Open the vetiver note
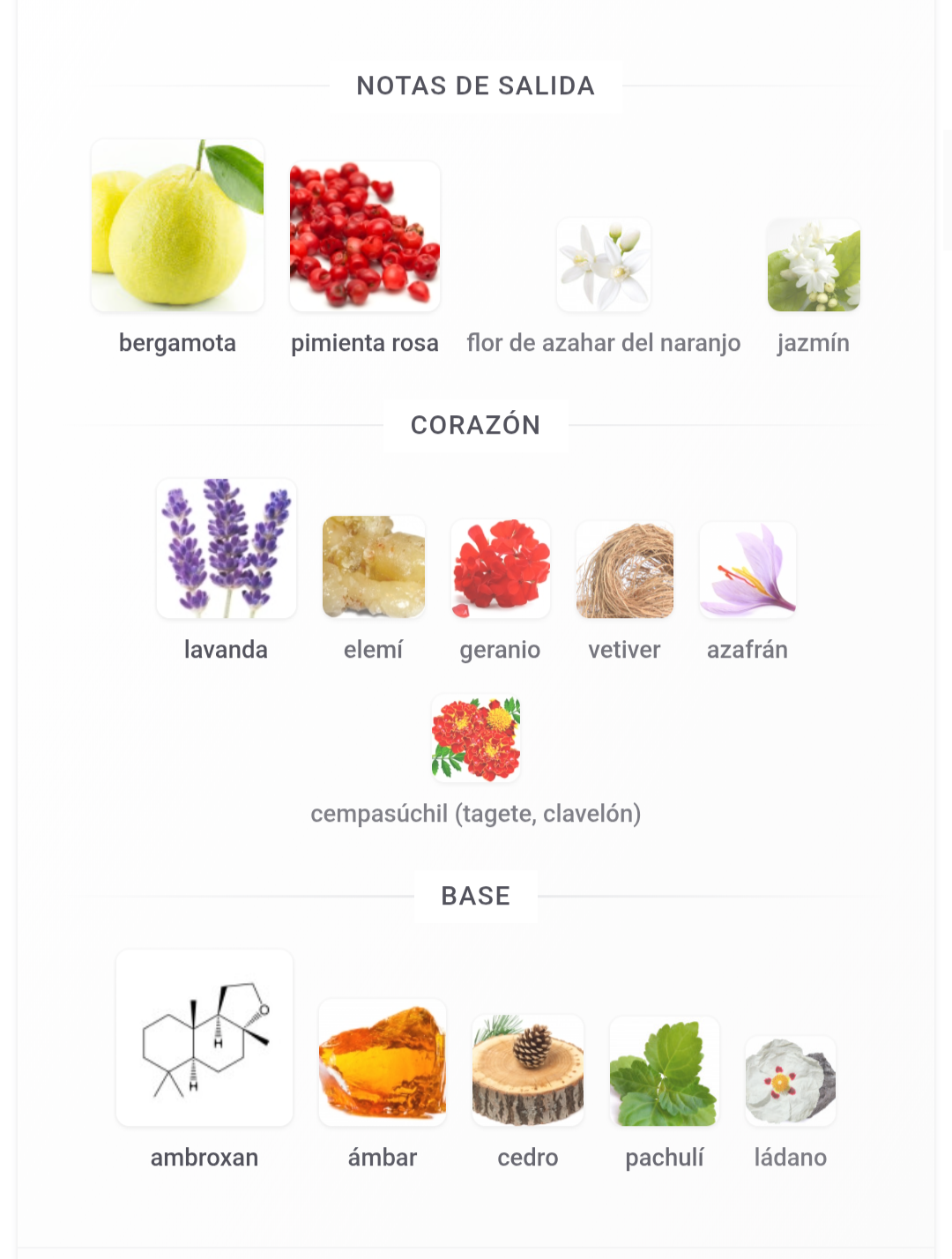This screenshot has width=952, height=1259. [x=625, y=570]
